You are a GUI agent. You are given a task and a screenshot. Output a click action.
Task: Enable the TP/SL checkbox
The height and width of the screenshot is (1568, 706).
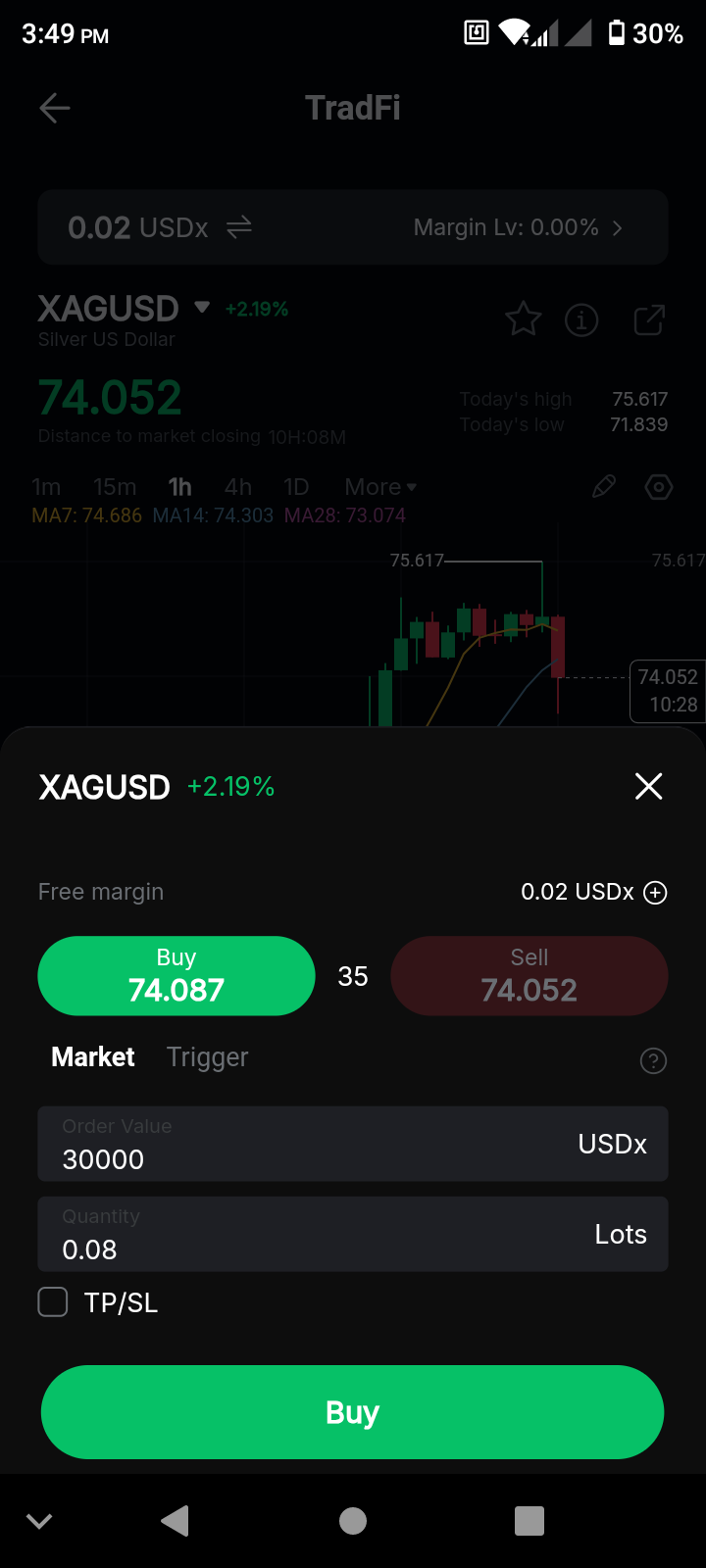pos(53,1301)
